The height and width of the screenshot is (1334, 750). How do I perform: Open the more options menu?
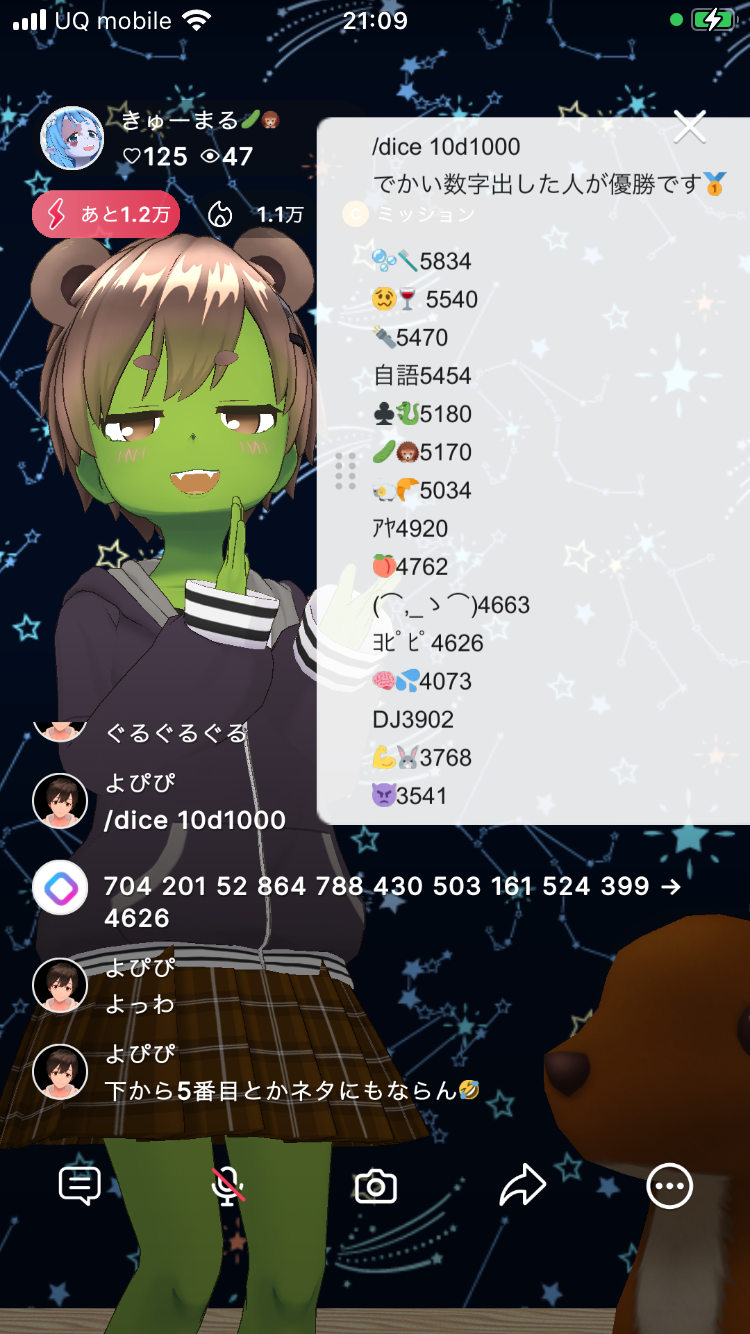click(x=669, y=1187)
